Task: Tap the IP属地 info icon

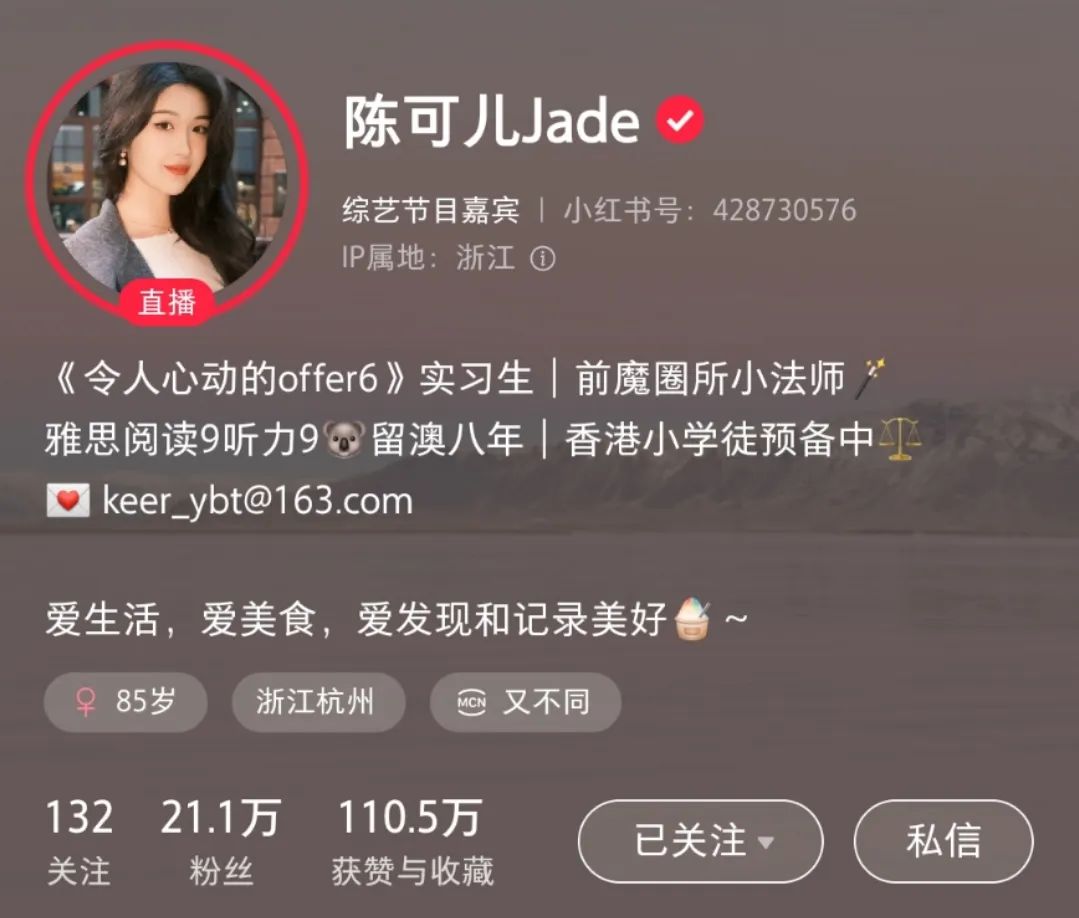Action: click(x=542, y=259)
